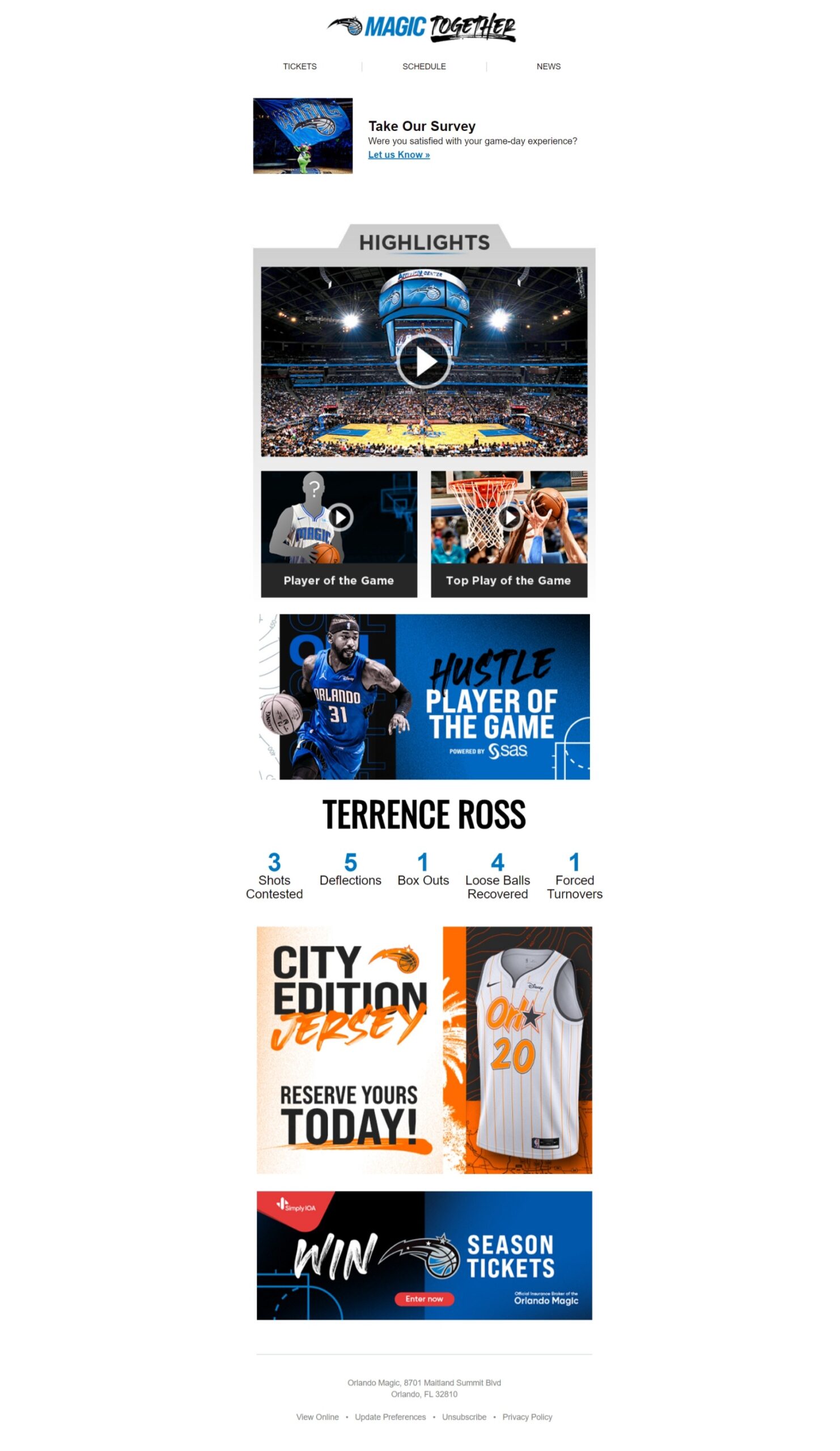Tap 'Enter now' to win season tickets

click(424, 1299)
